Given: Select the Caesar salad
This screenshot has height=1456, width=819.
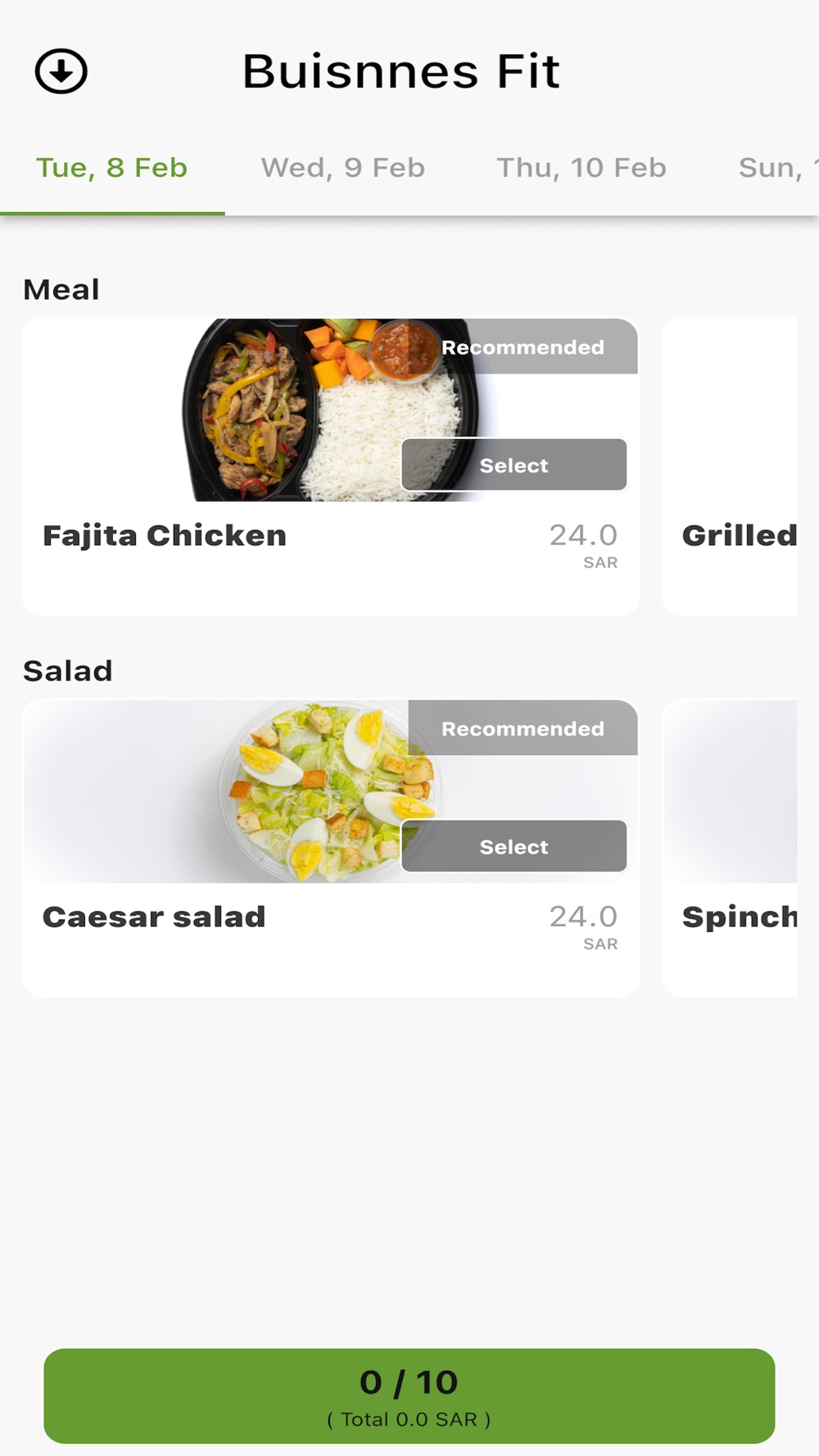Looking at the screenshot, I should tap(514, 847).
